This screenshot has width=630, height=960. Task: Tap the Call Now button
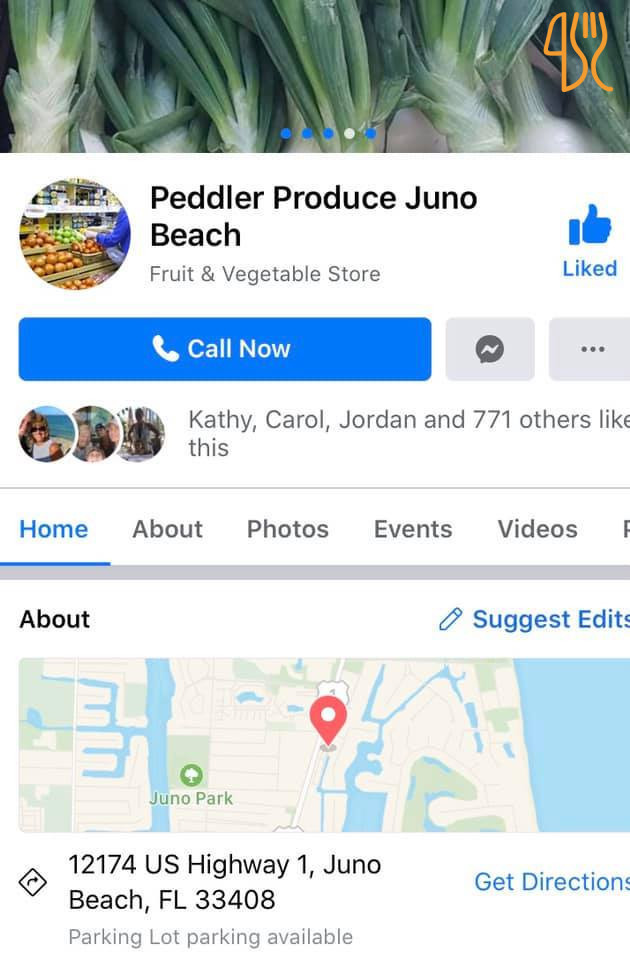tap(225, 349)
